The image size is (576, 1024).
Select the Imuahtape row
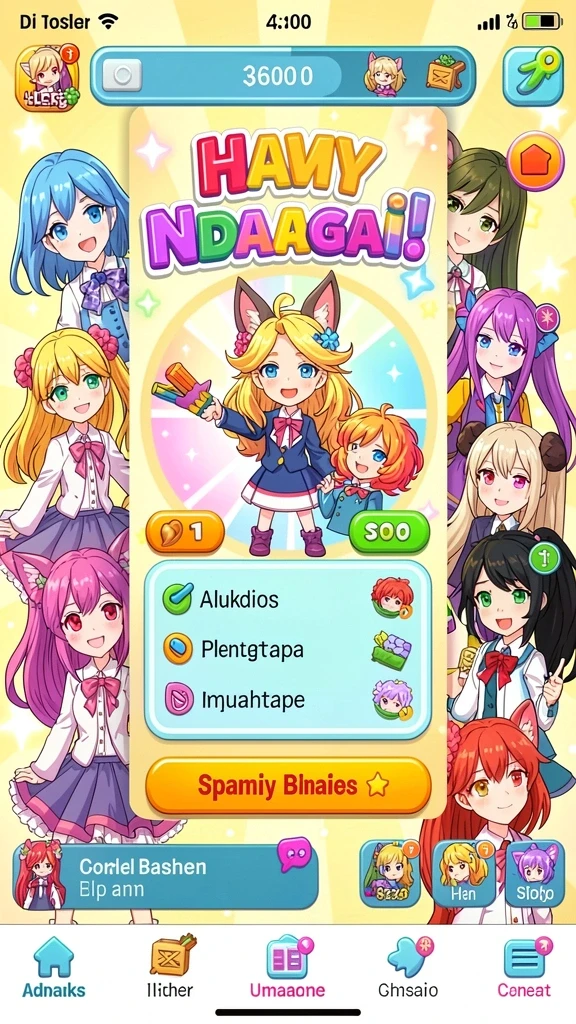[288, 699]
